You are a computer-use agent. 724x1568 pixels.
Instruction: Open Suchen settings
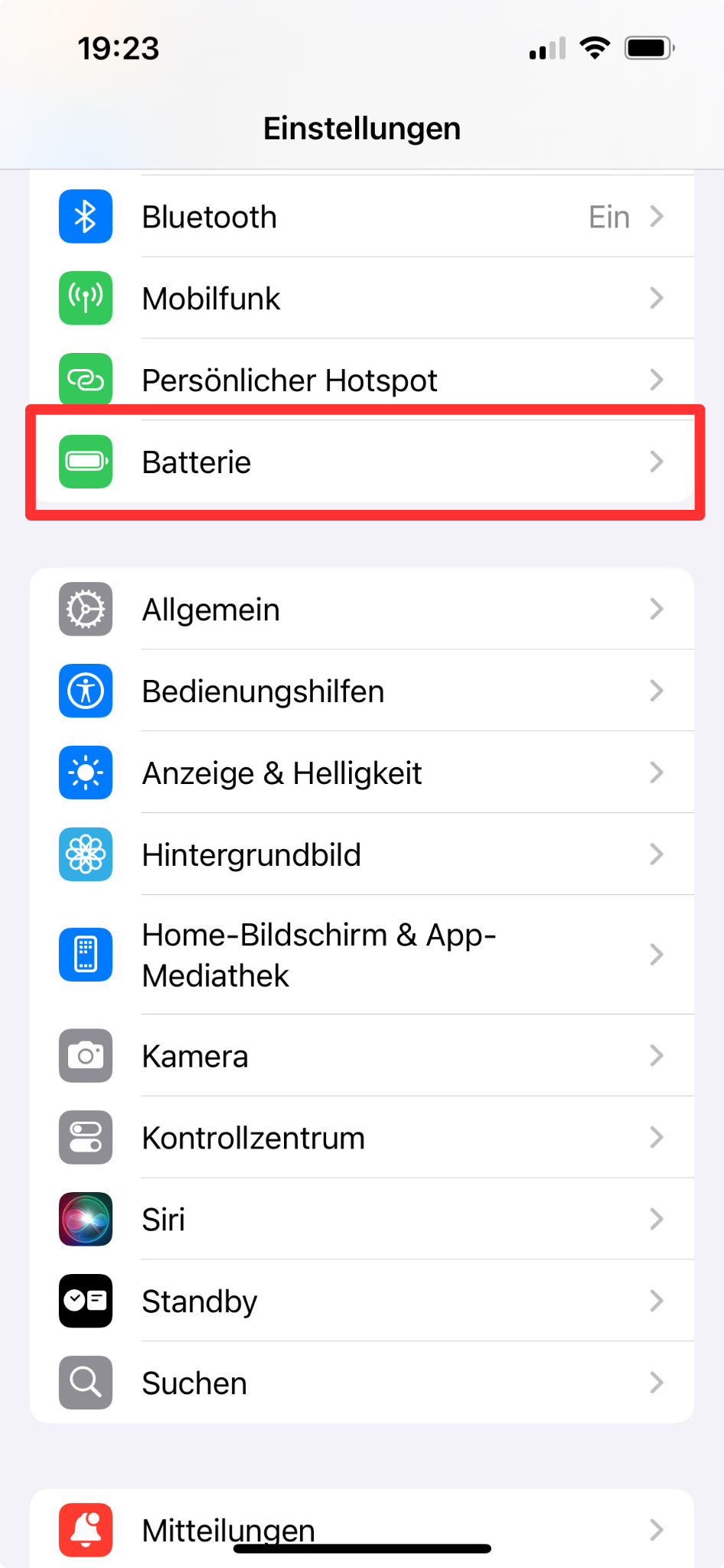[x=362, y=1383]
